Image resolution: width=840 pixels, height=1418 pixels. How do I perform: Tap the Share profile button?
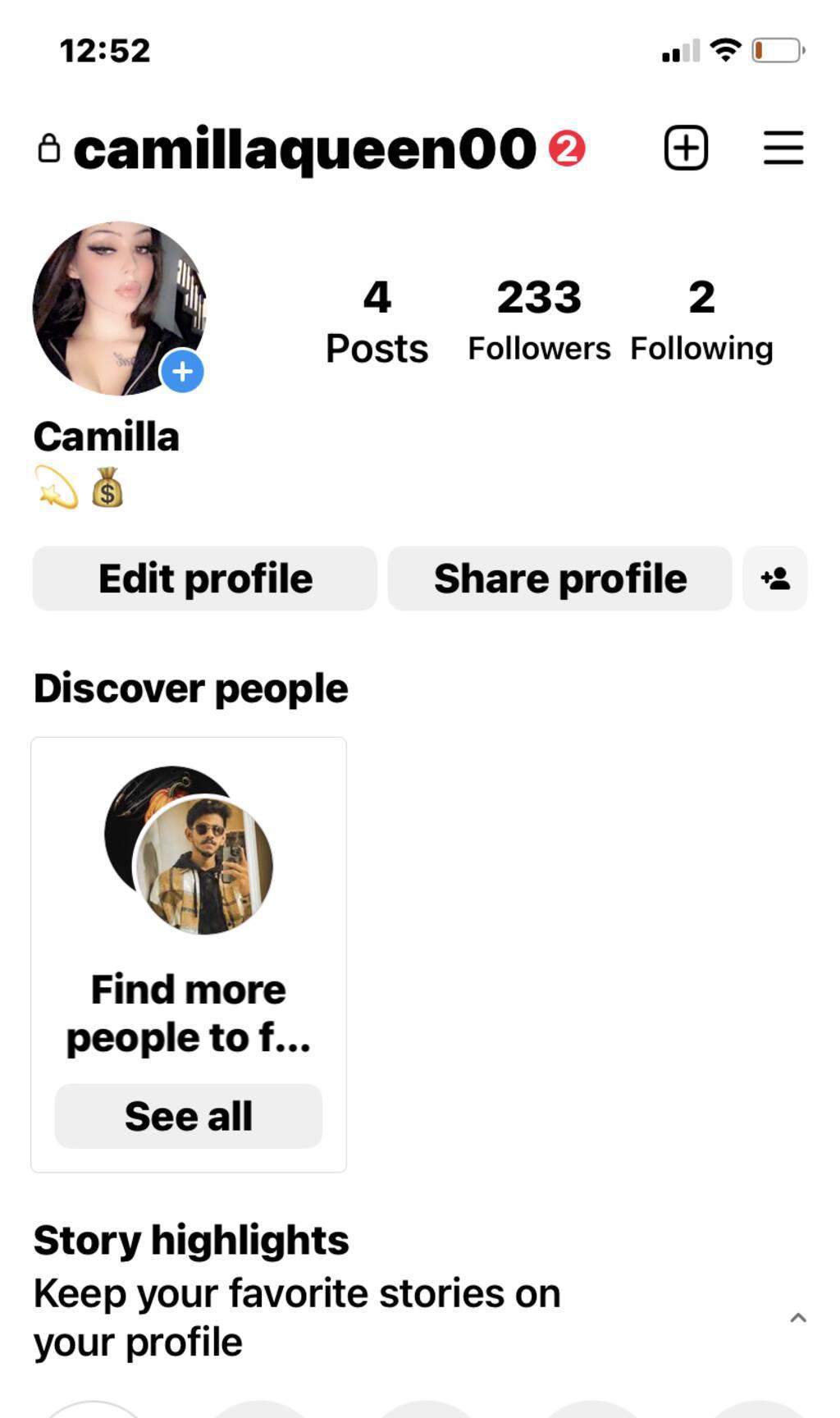click(x=559, y=579)
